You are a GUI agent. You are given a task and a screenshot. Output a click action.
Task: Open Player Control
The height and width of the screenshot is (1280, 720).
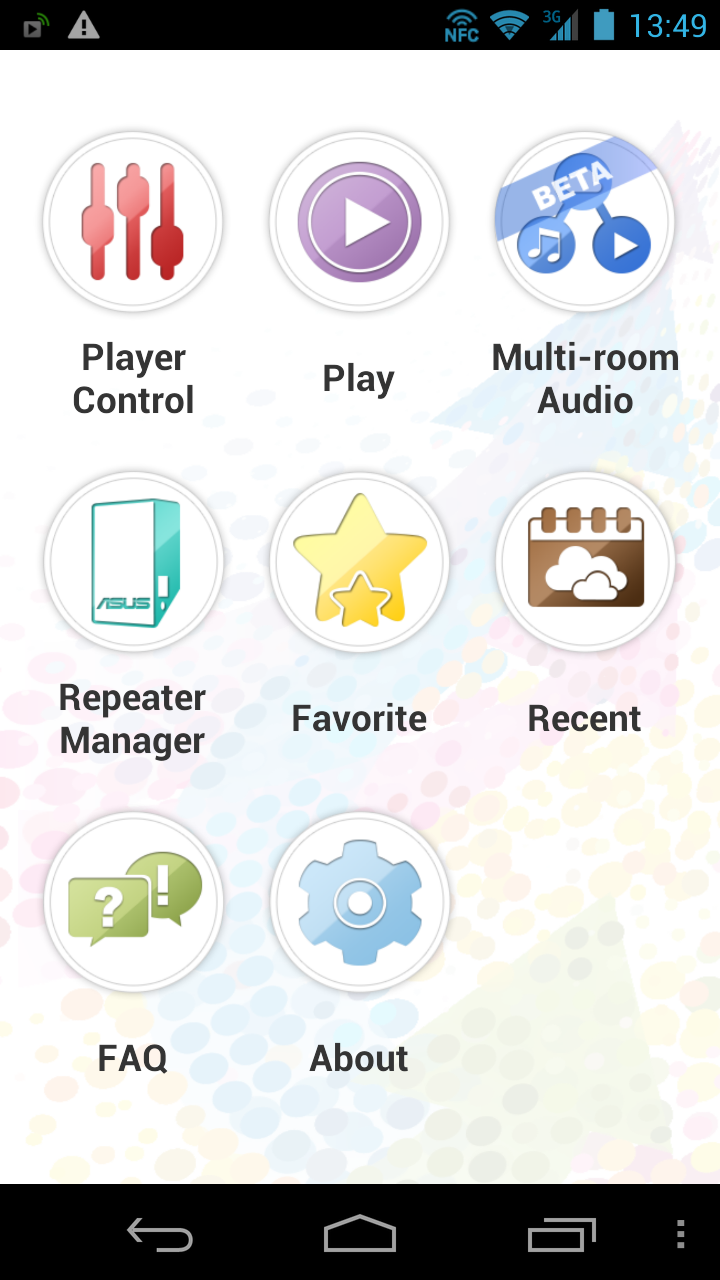[133, 222]
